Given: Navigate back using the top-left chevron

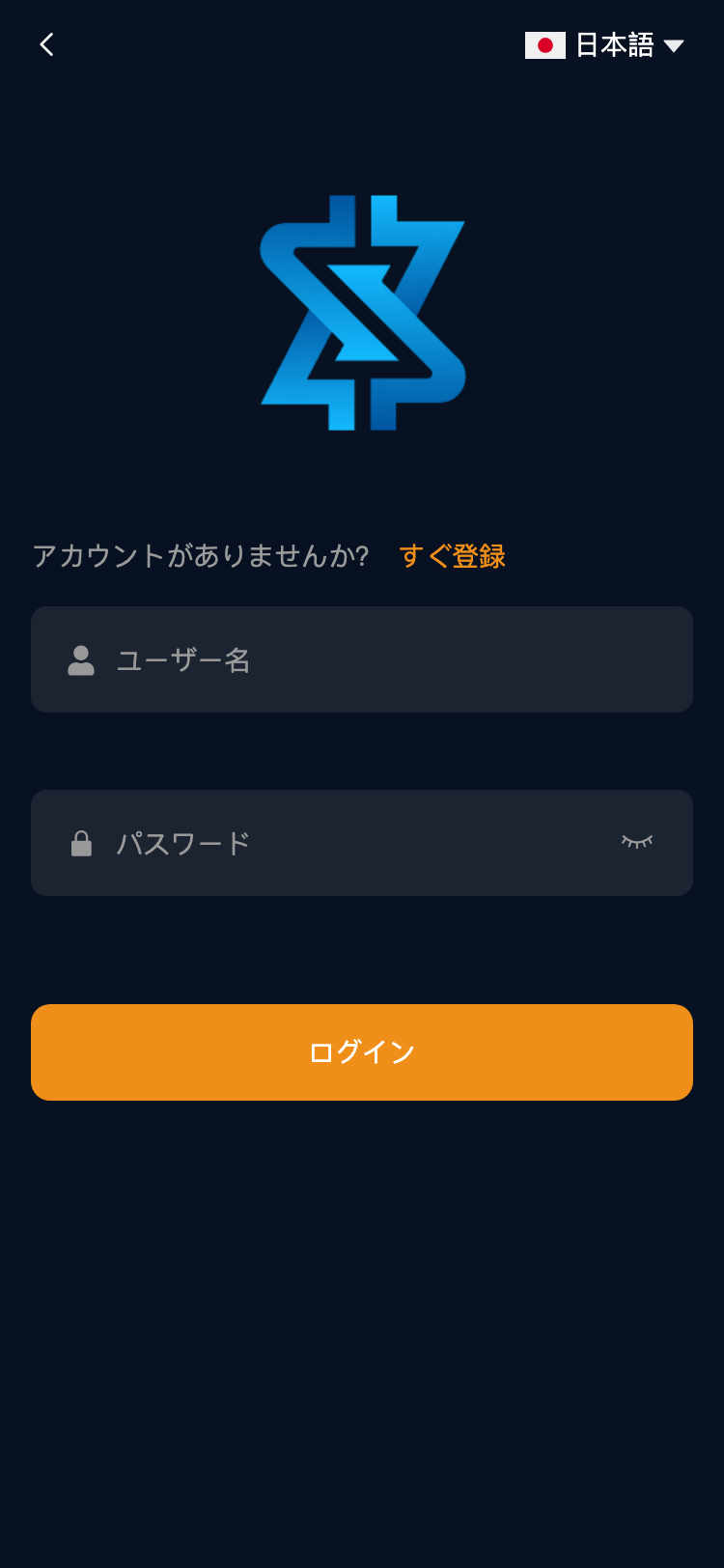Looking at the screenshot, I should [x=45, y=44].
